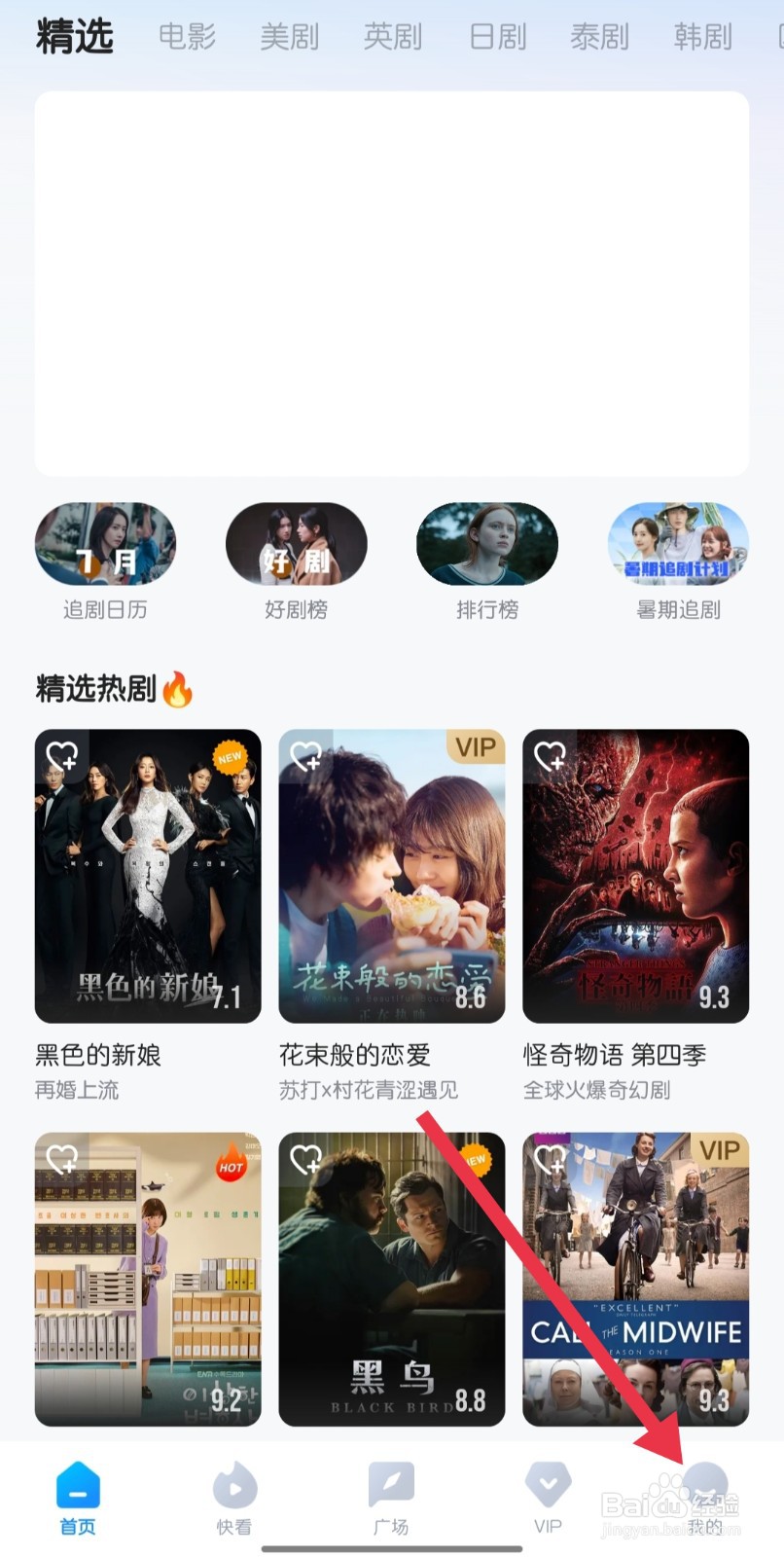This screenshot has width=784, height=1557.
Task: Open the 我的 profile tab
Action: click(x=705, y=1499)
